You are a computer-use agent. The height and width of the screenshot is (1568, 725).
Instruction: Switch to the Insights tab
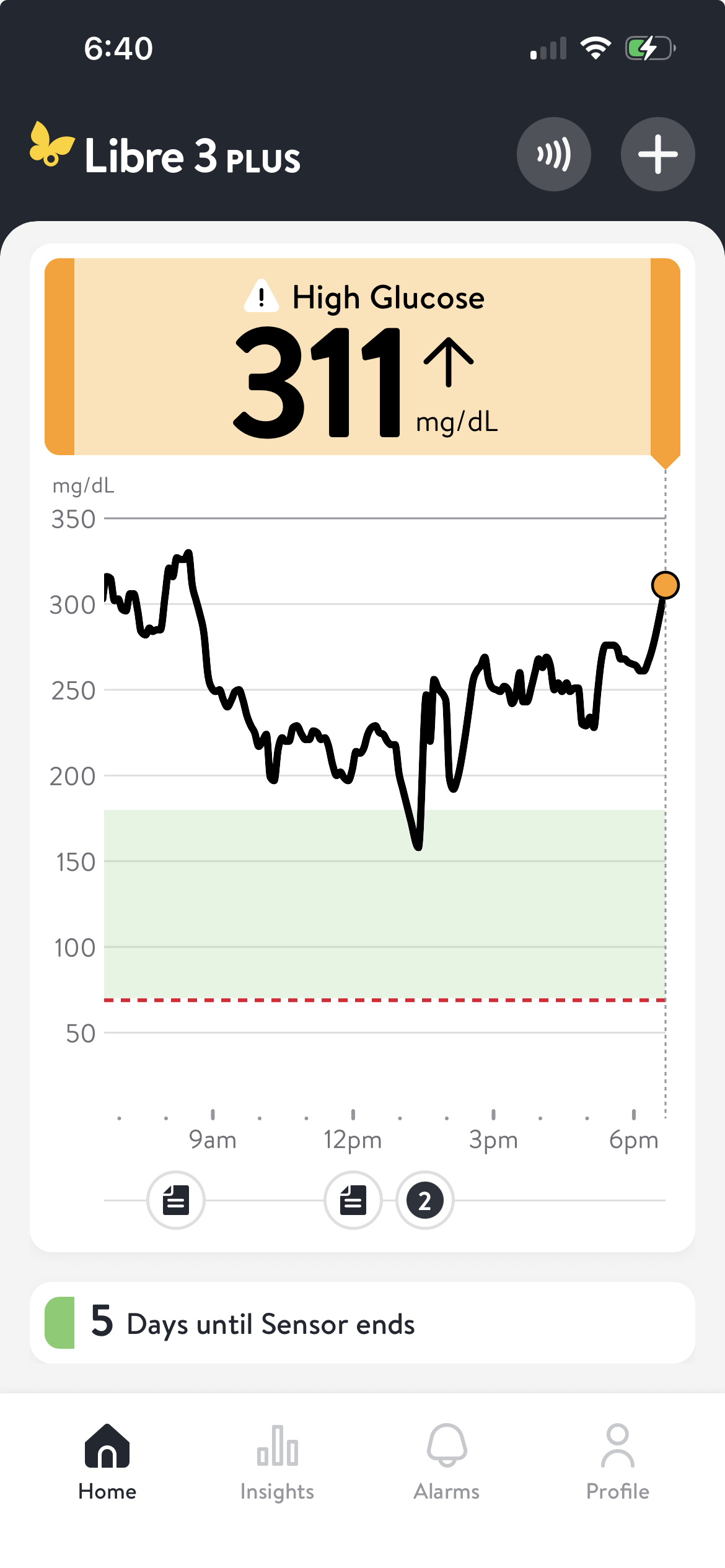277,1461
